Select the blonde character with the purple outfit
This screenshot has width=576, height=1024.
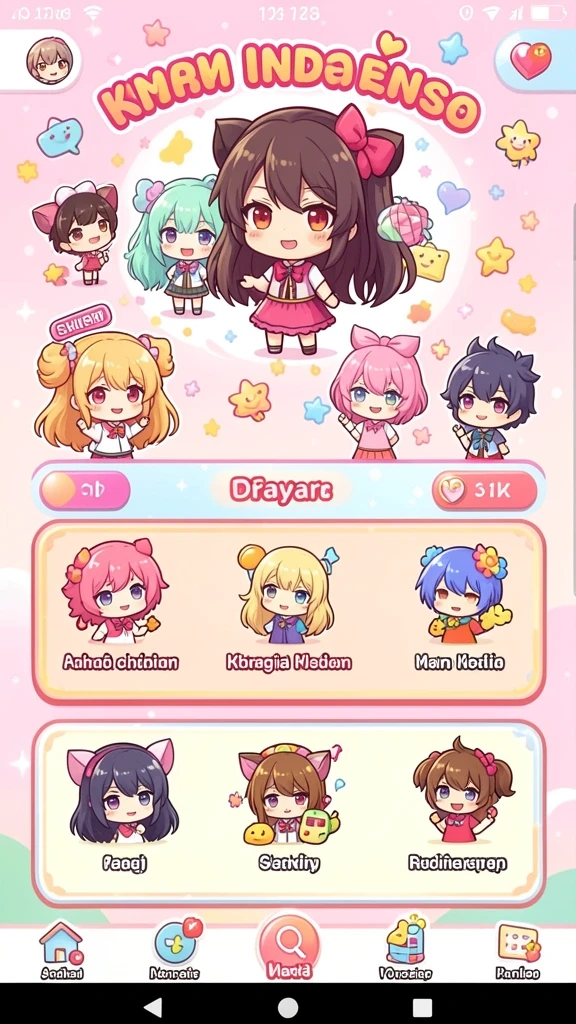288,605
